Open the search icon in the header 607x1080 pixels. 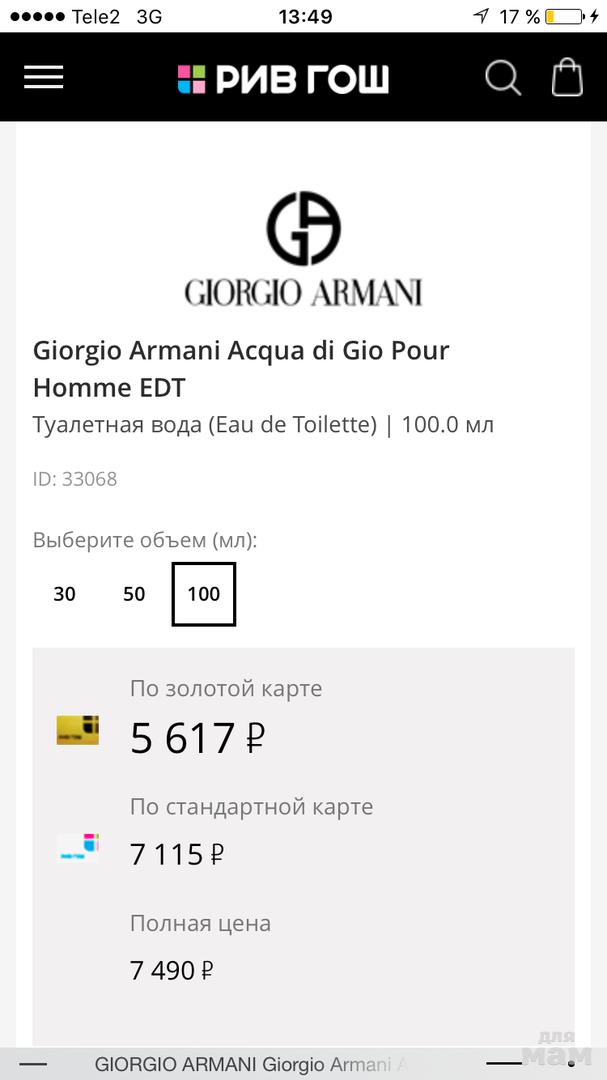click(503, 78)
